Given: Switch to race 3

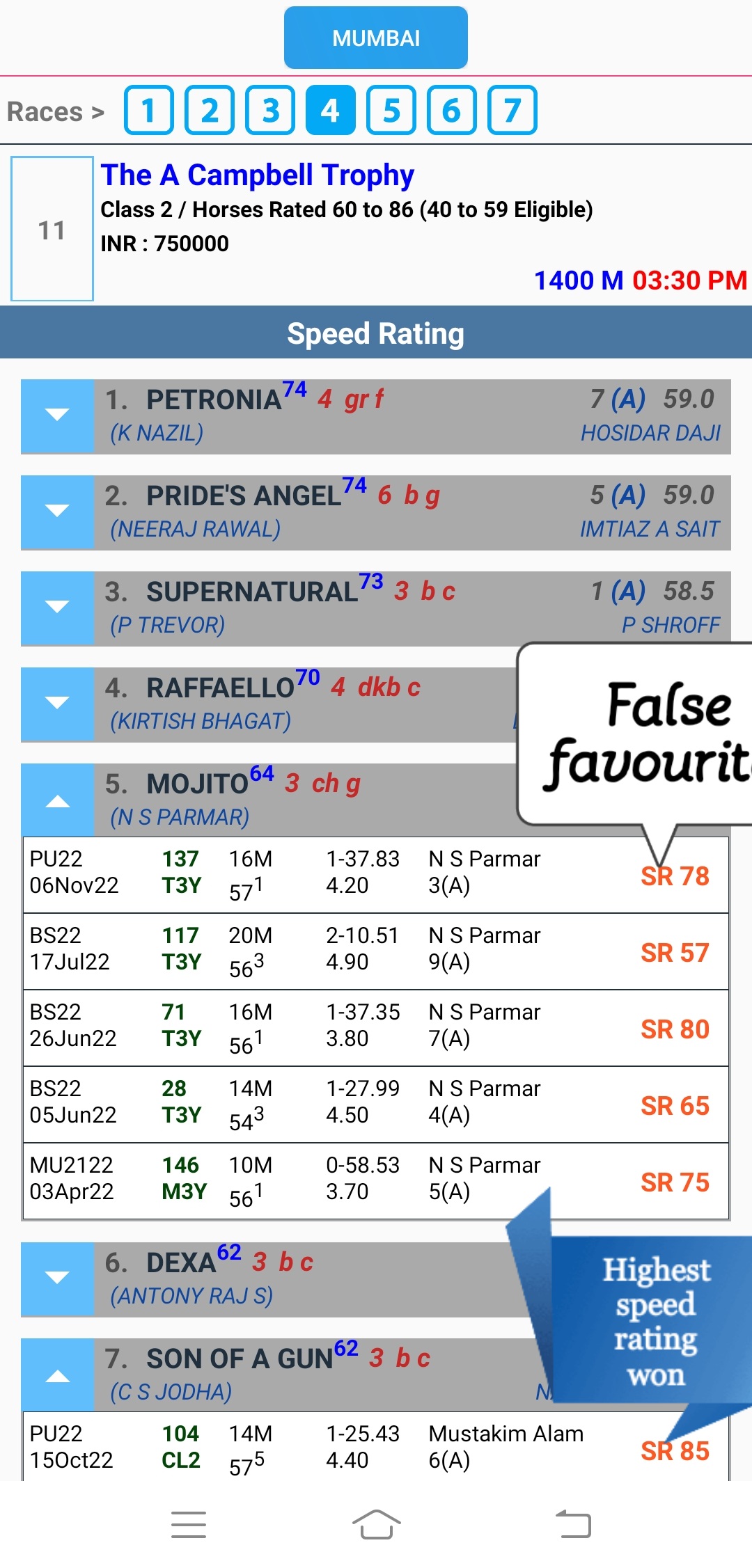Looking at the screenshot, I should pyautogui.click(x=270, y=110).
